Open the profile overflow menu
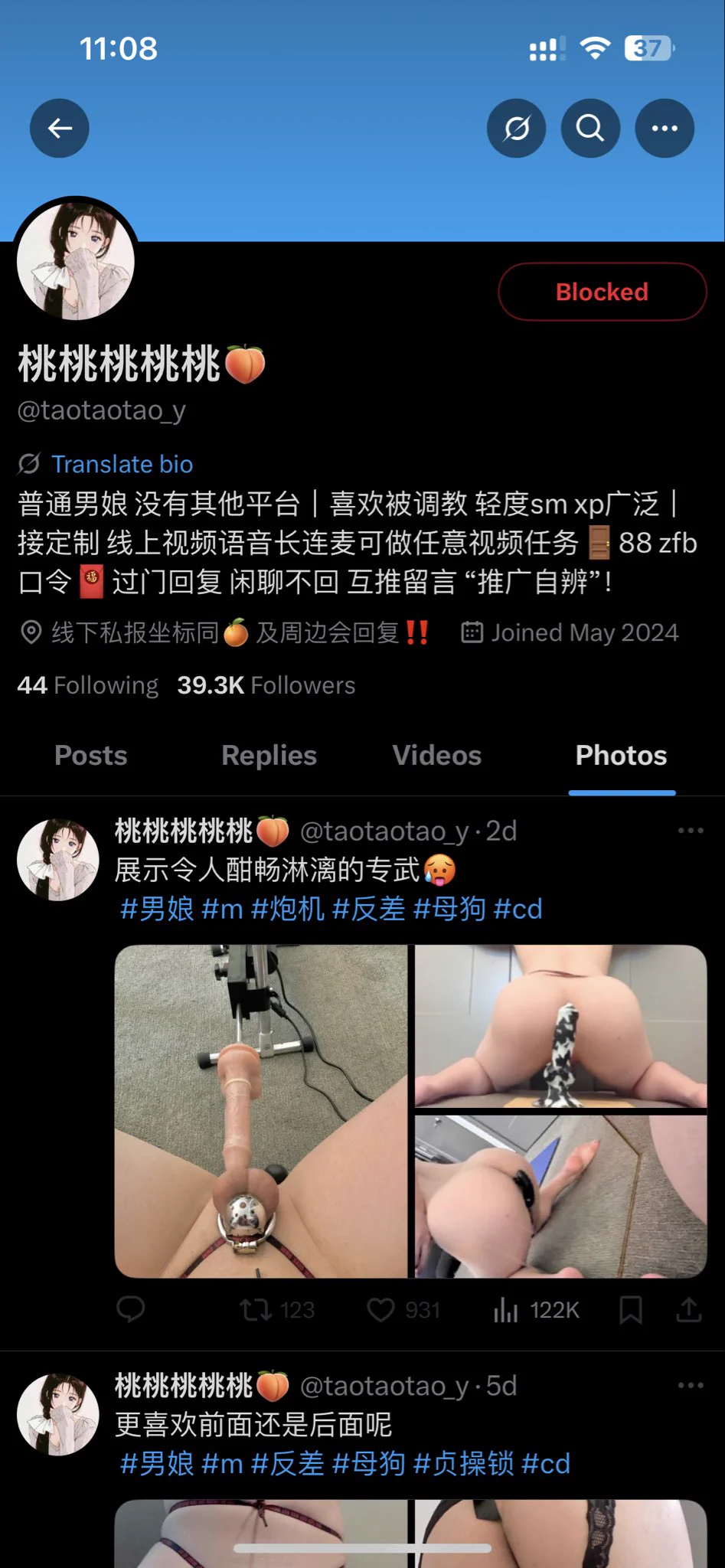This screenshot has width=725, height=1568. tap(665, 129)
